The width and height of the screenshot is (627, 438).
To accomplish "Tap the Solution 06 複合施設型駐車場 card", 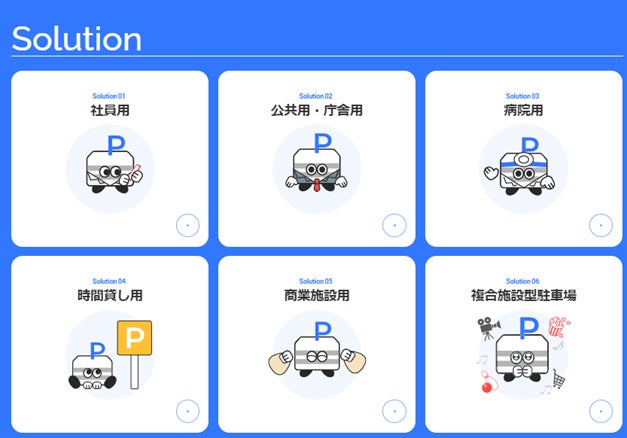I will [524, 344].
